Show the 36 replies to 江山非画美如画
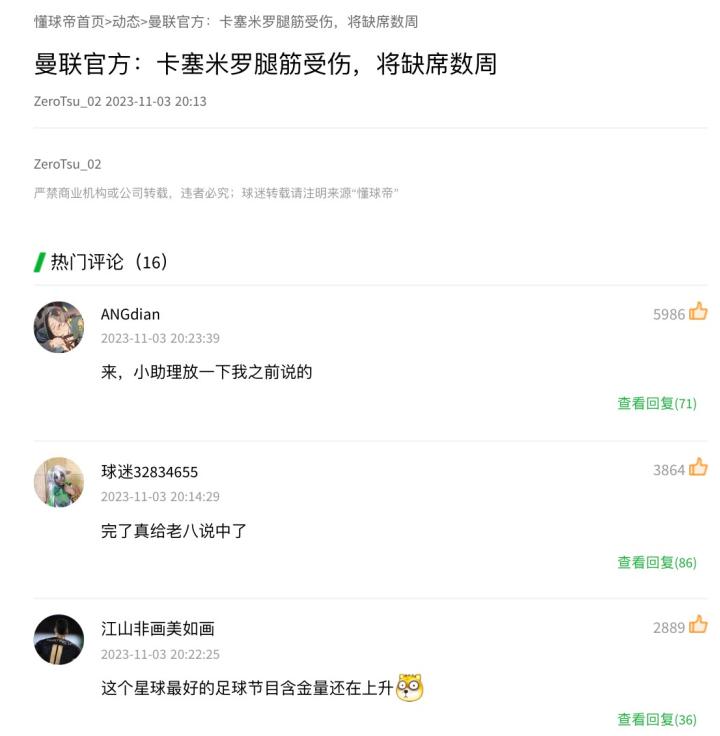This screenshot has width=720, height=736. (x=656, y=719)
